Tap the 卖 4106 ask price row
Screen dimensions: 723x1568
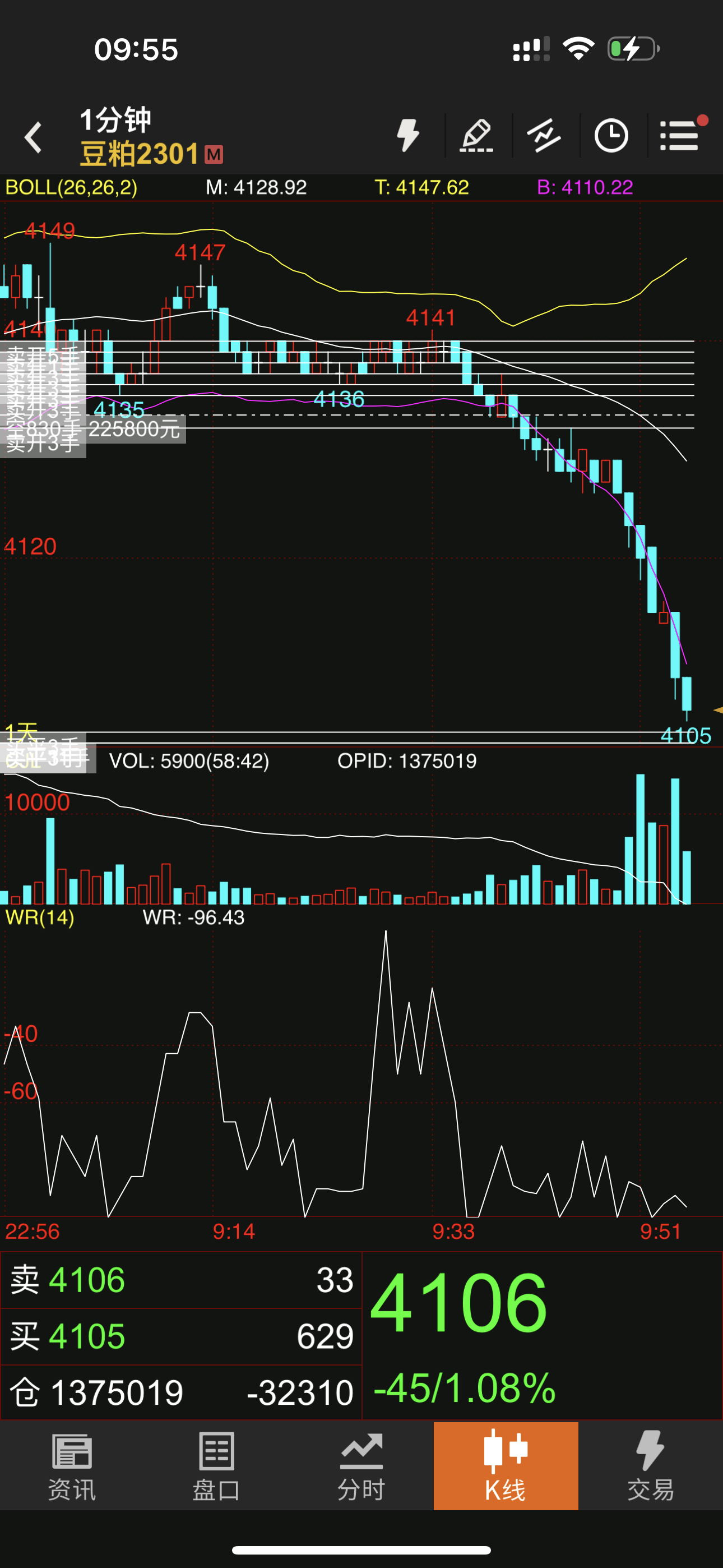[182, 1280]
